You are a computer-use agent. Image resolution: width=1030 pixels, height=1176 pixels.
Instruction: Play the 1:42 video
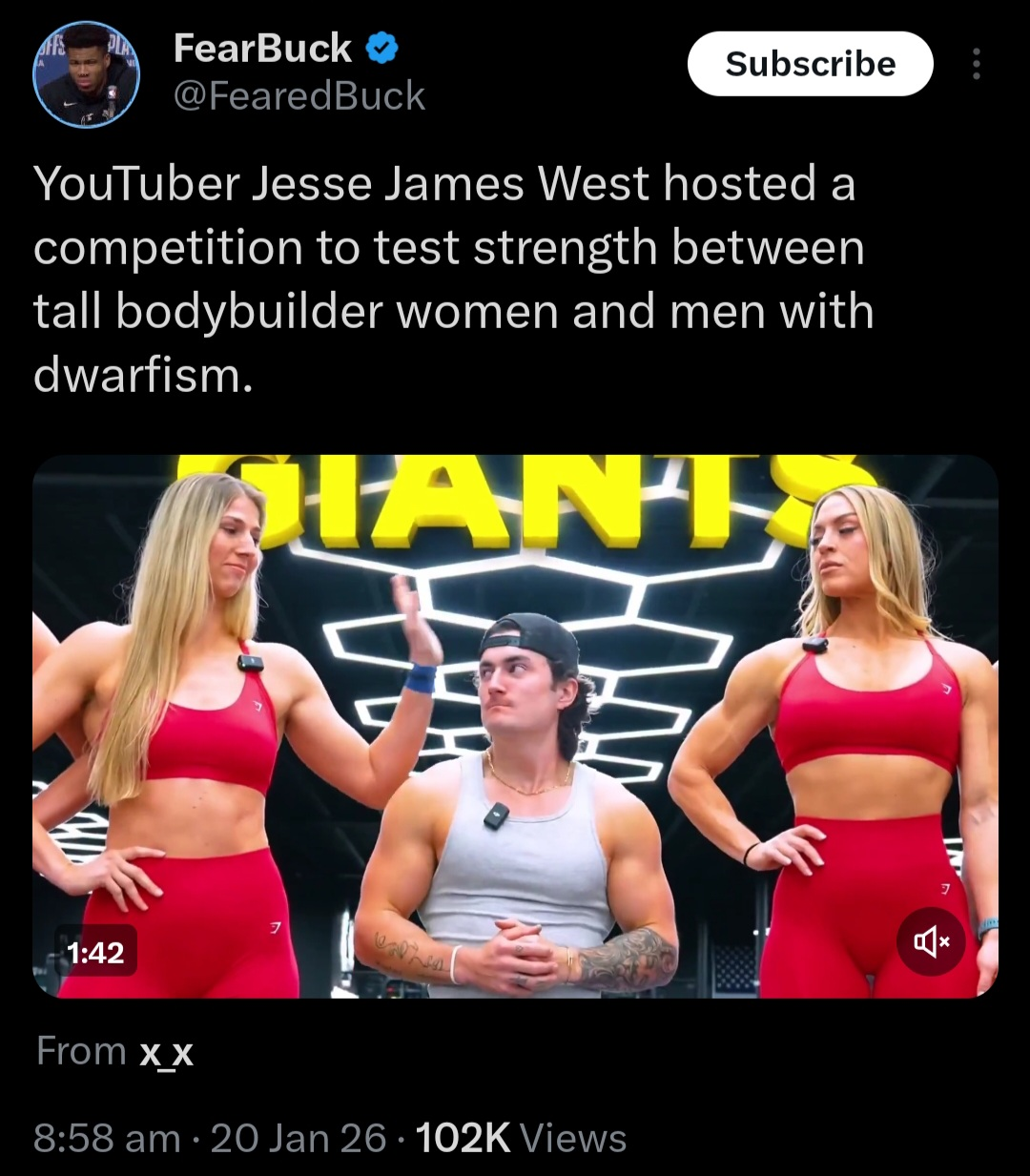[x=515, y=726]
